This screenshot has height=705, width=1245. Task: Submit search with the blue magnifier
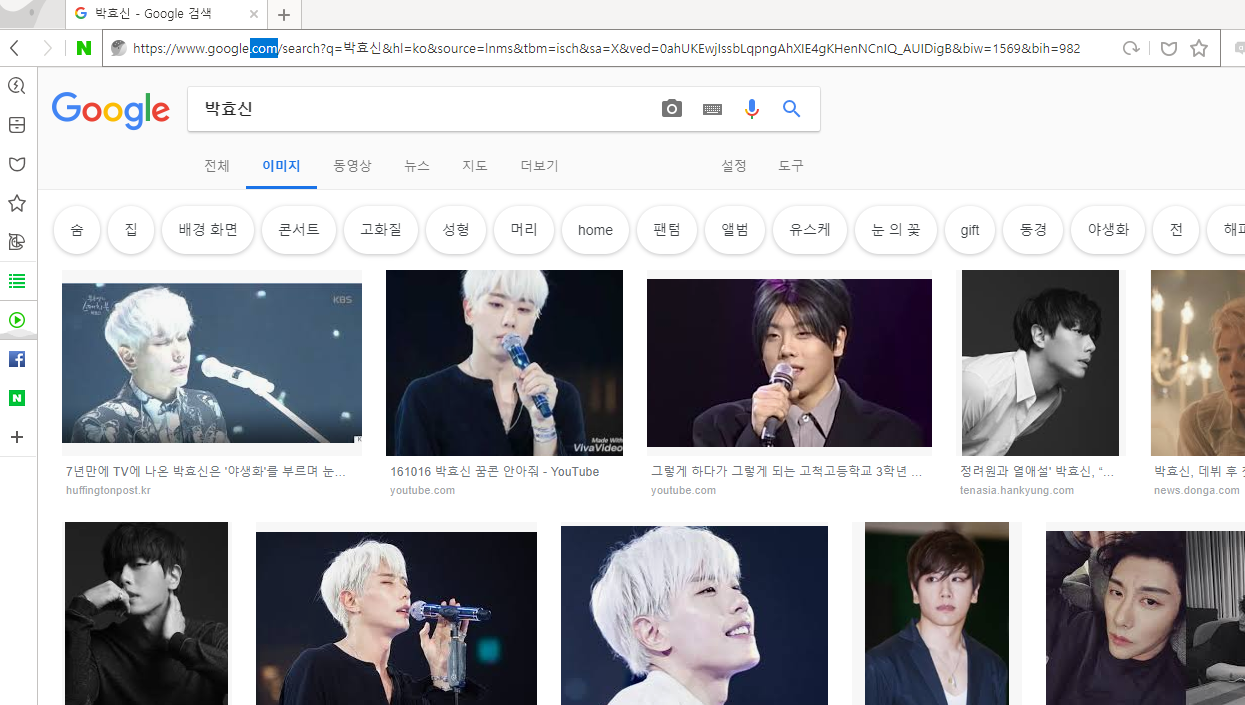tap(792, 109)
